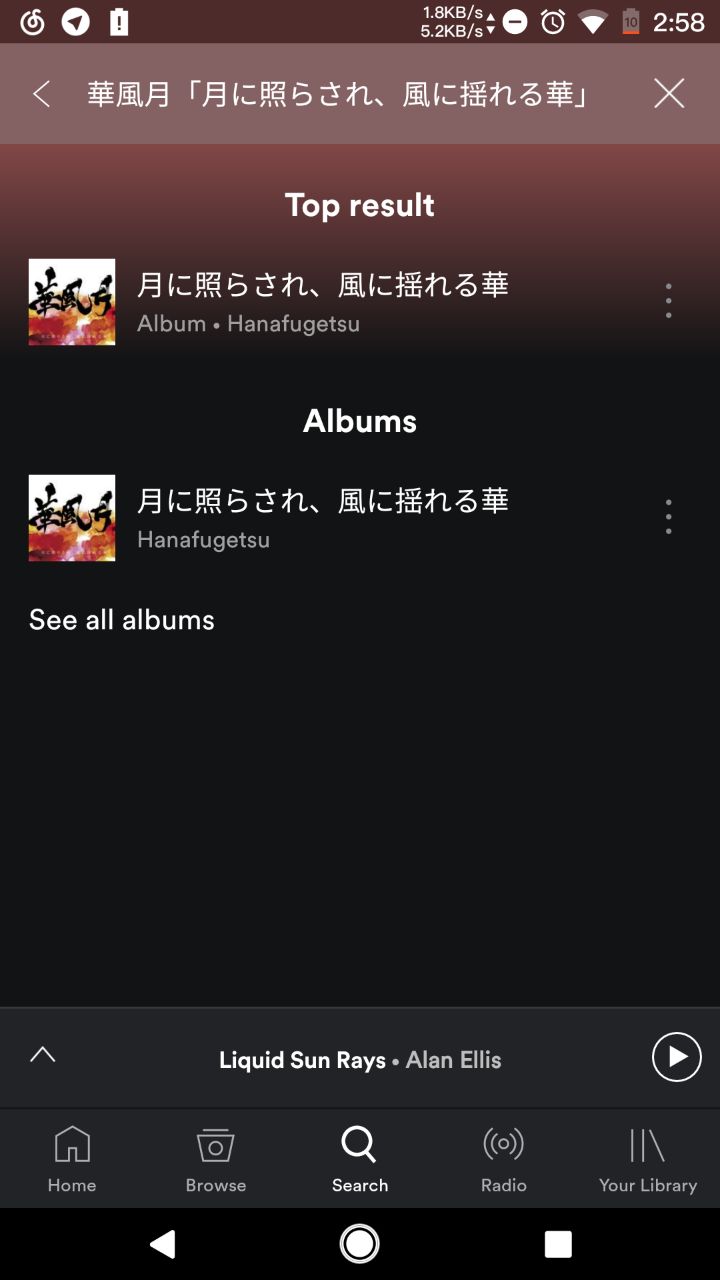720x1280 pixels.
Task: Open more options for the Albums section entry
Action: tap(668, 517)
